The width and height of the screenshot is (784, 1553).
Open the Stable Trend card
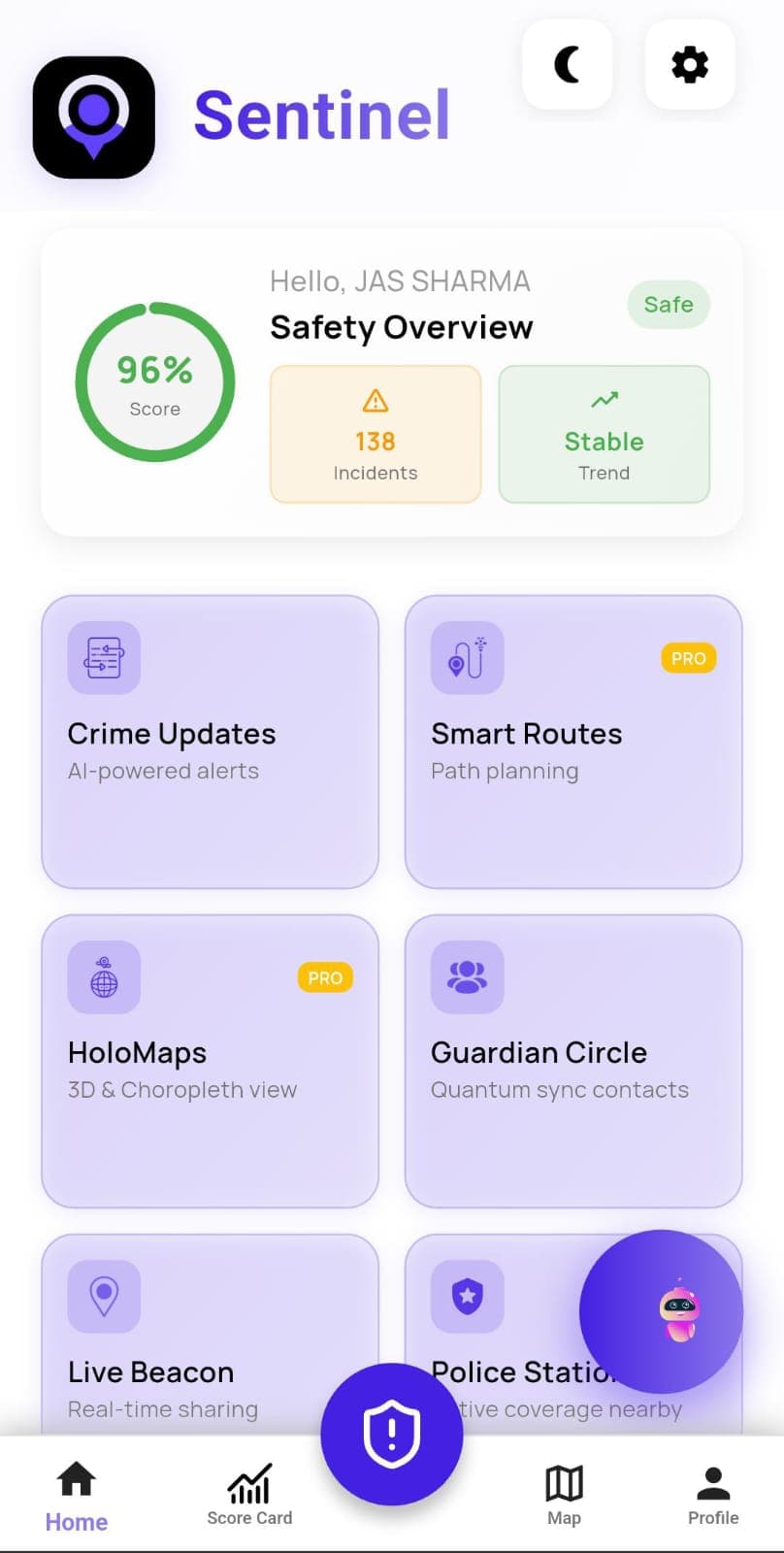point(604,434)
